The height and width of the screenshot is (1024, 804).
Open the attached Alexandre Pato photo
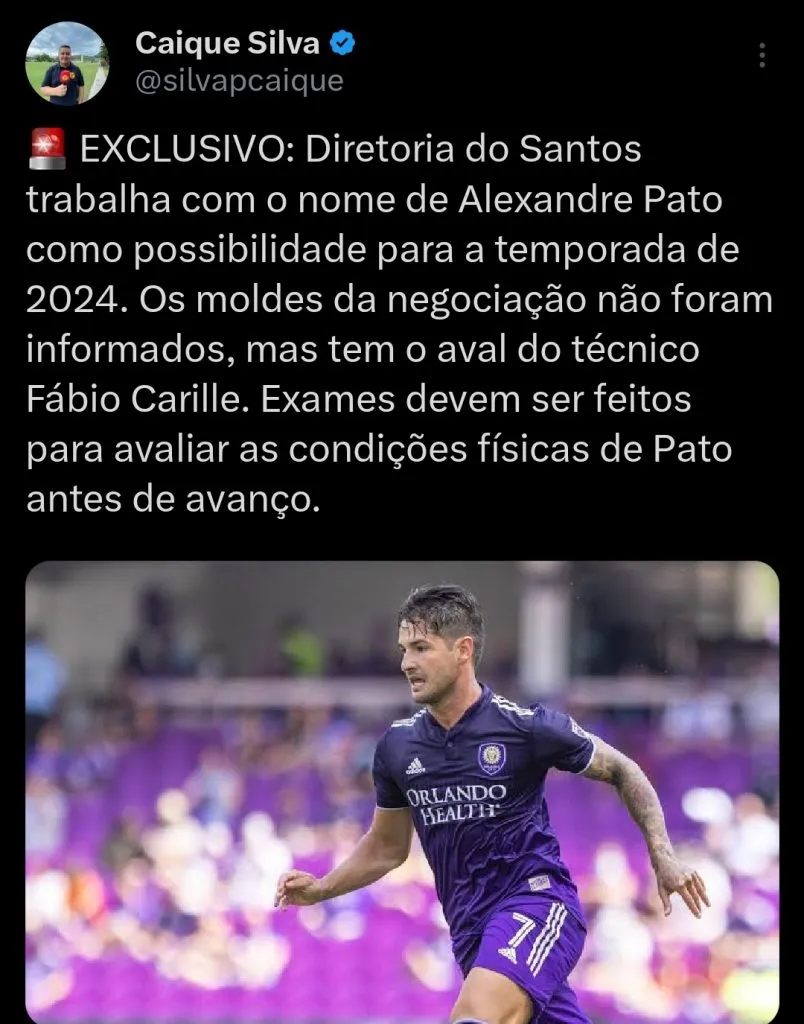pyautogui.click(x=400, y=790)
